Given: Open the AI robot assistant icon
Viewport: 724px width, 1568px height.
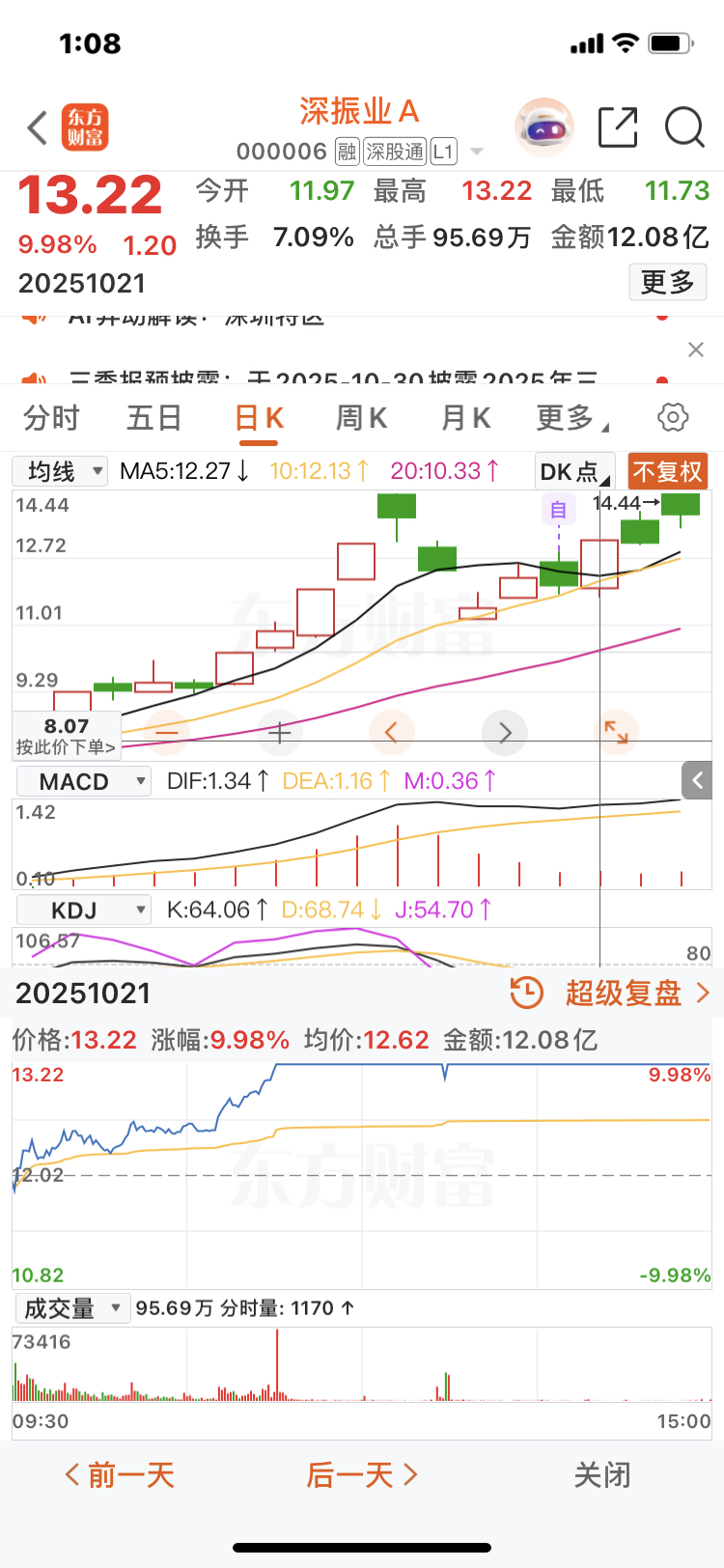Looking at the screenshot, I should pyautogui.click(x=544, y=127).
